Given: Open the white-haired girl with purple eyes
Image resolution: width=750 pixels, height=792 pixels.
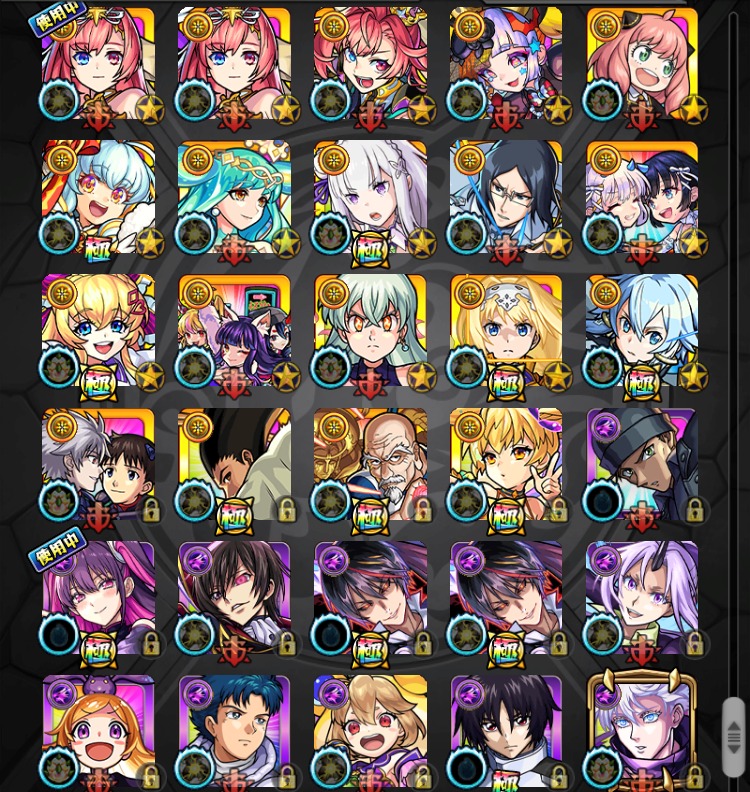Looking at the screenshot, I should 370,198.
